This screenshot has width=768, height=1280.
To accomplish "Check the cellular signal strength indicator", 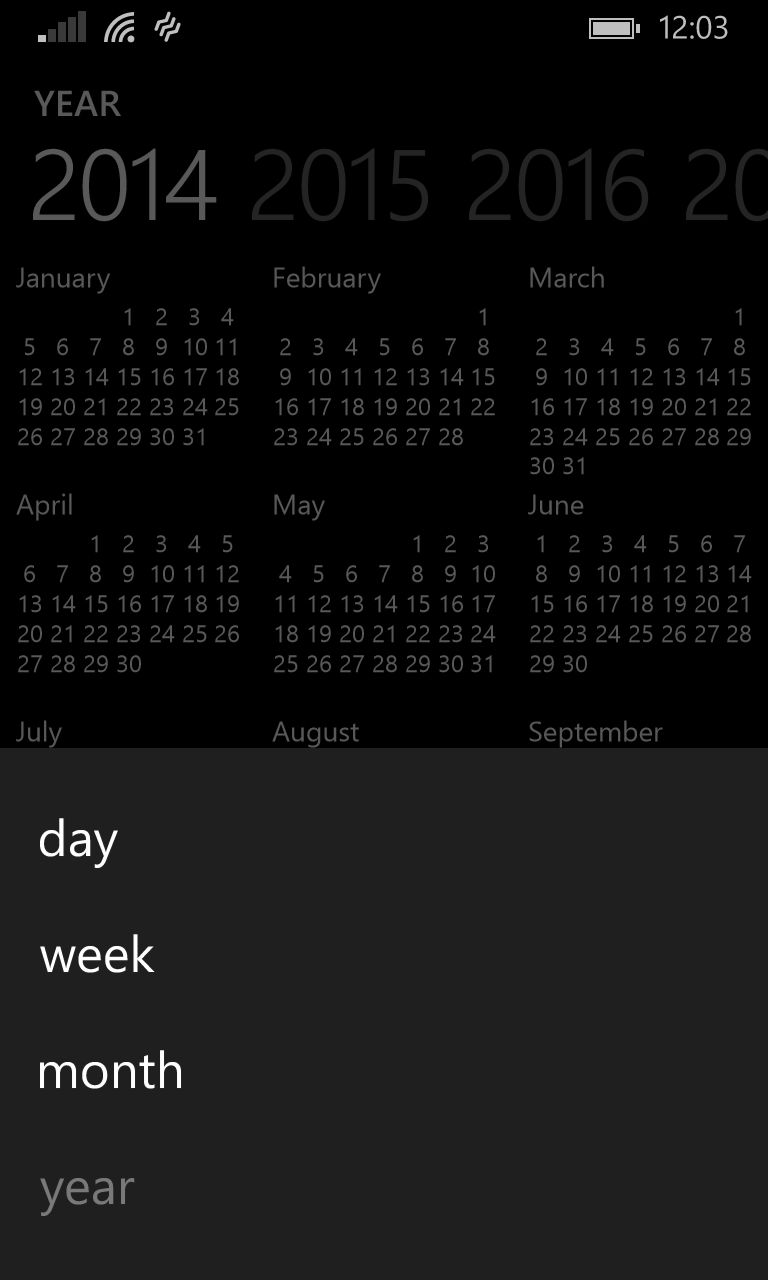I will point(62,28).
